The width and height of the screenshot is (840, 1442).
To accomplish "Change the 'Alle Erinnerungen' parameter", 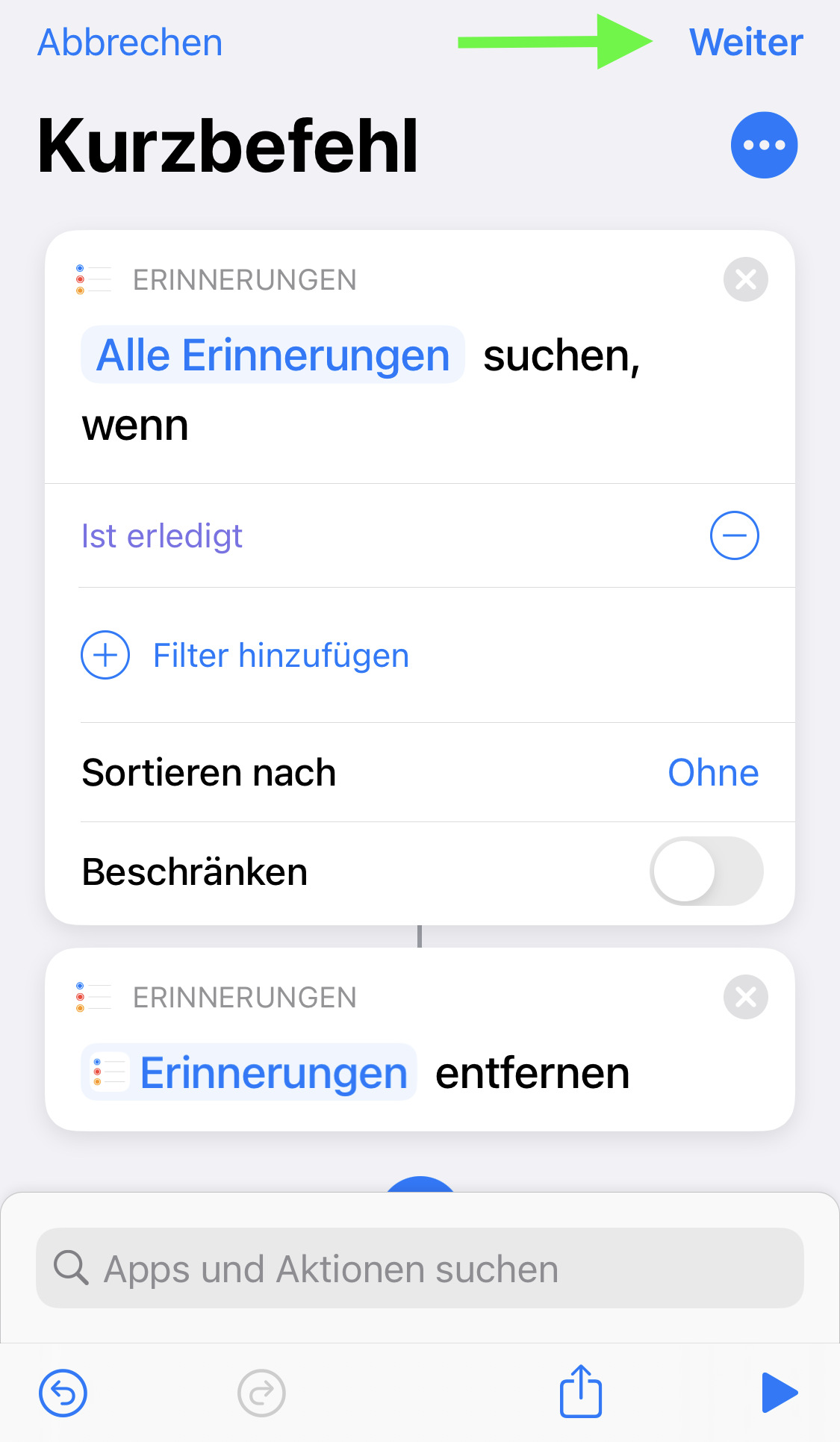I will pyautogui.click(x=273, y=355).
